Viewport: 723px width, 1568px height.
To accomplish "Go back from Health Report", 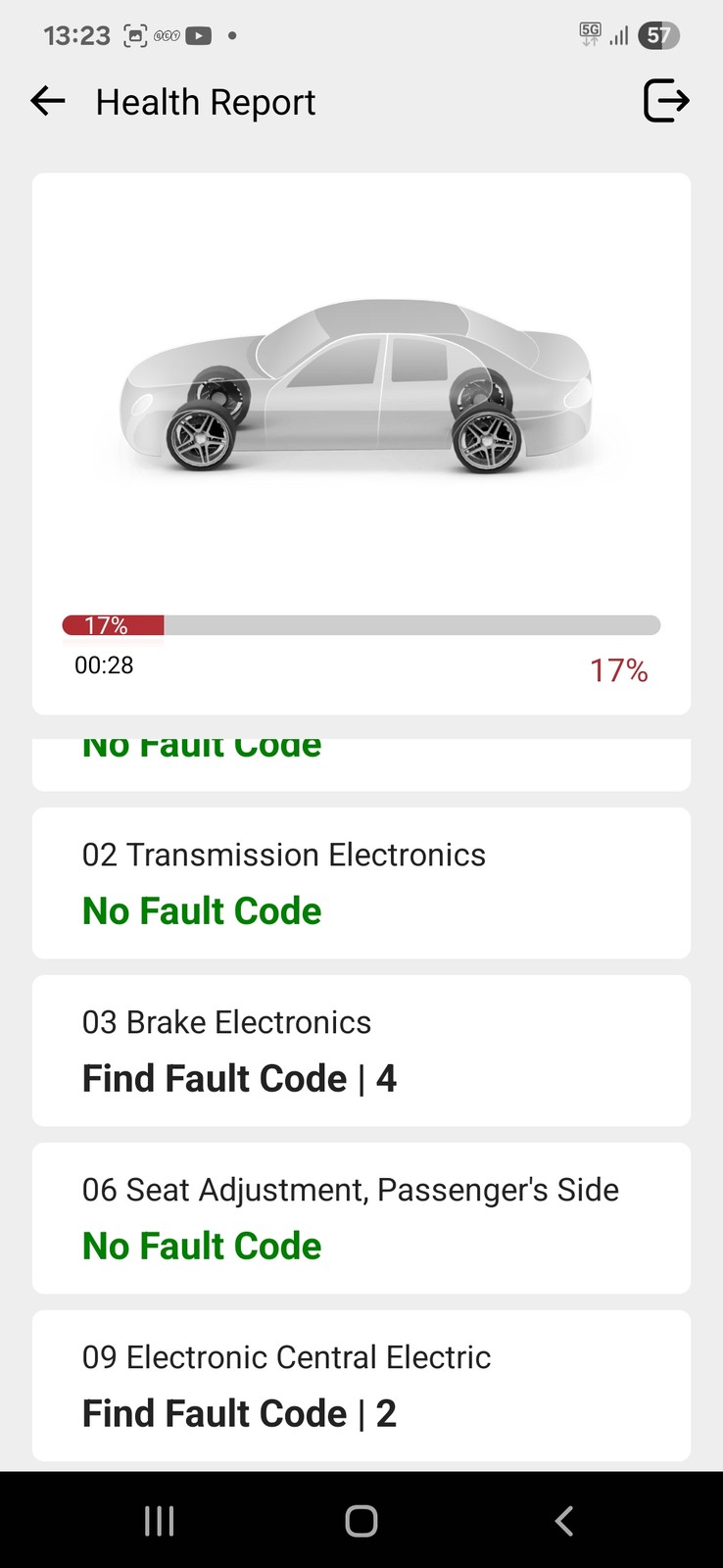I will 47,101.
